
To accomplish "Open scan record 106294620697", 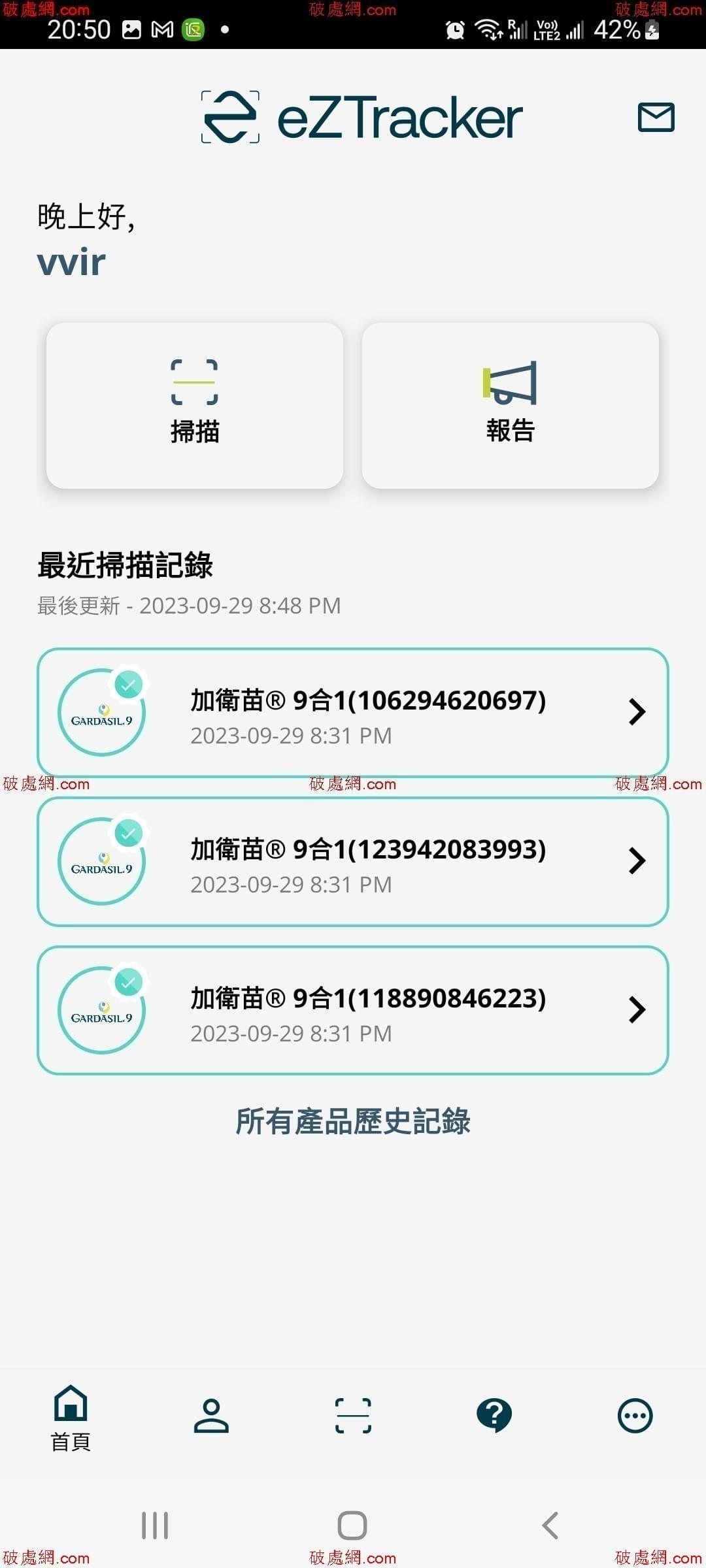I will click(x=353, y=713).
